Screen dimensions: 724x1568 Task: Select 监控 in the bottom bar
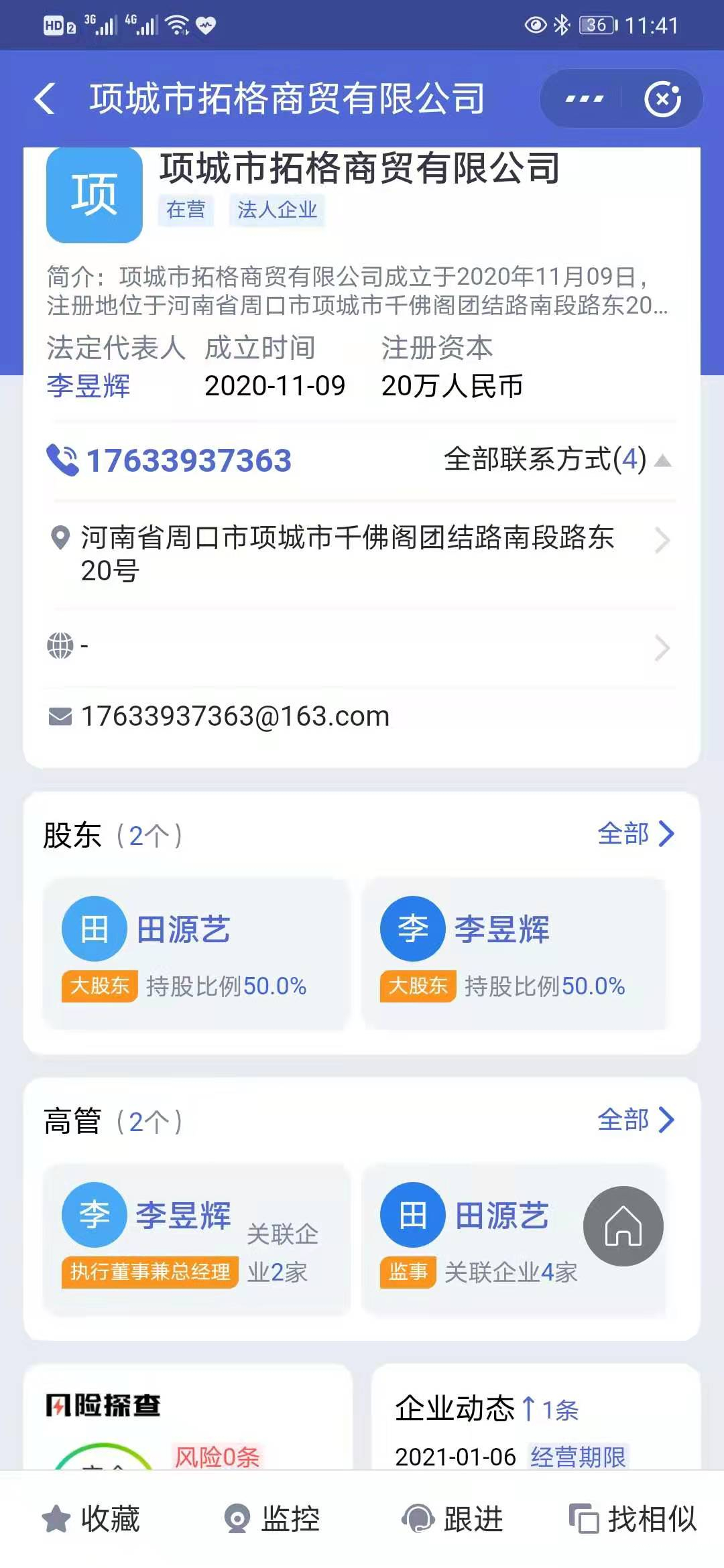[272, 1518]
